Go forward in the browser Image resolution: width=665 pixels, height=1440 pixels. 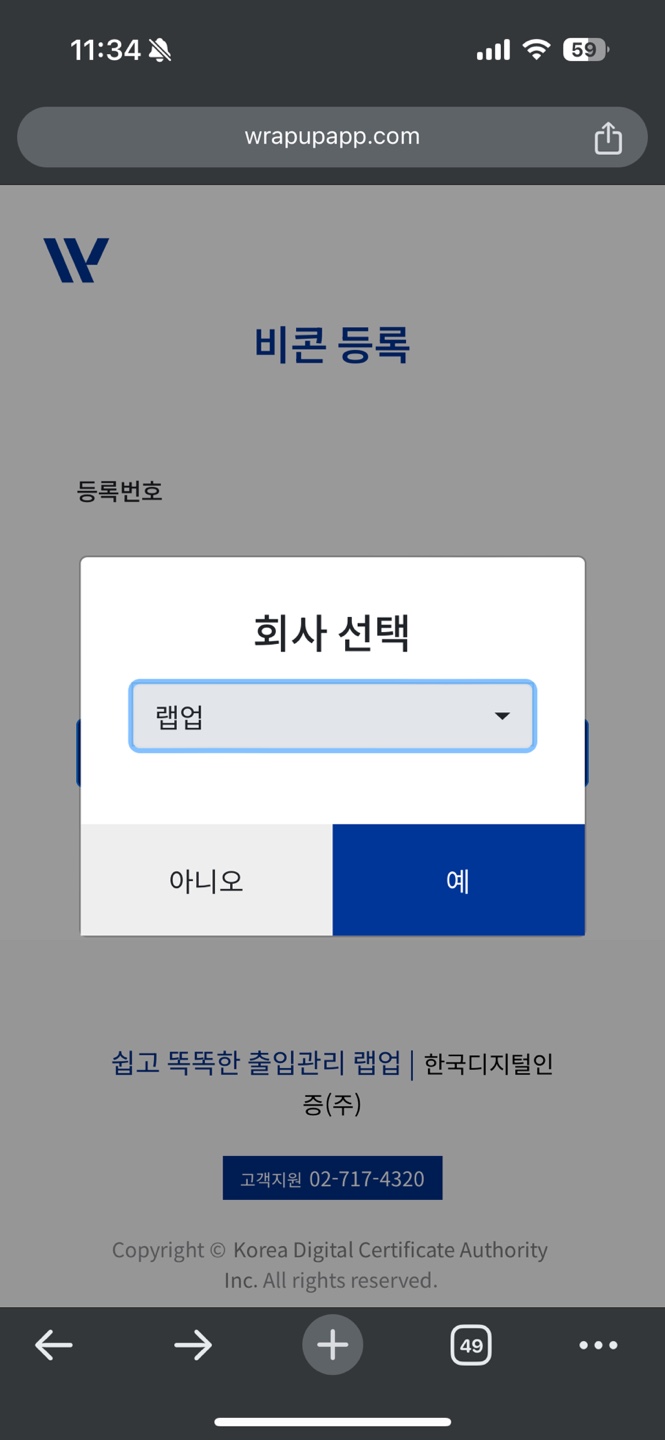(193, 1345)
